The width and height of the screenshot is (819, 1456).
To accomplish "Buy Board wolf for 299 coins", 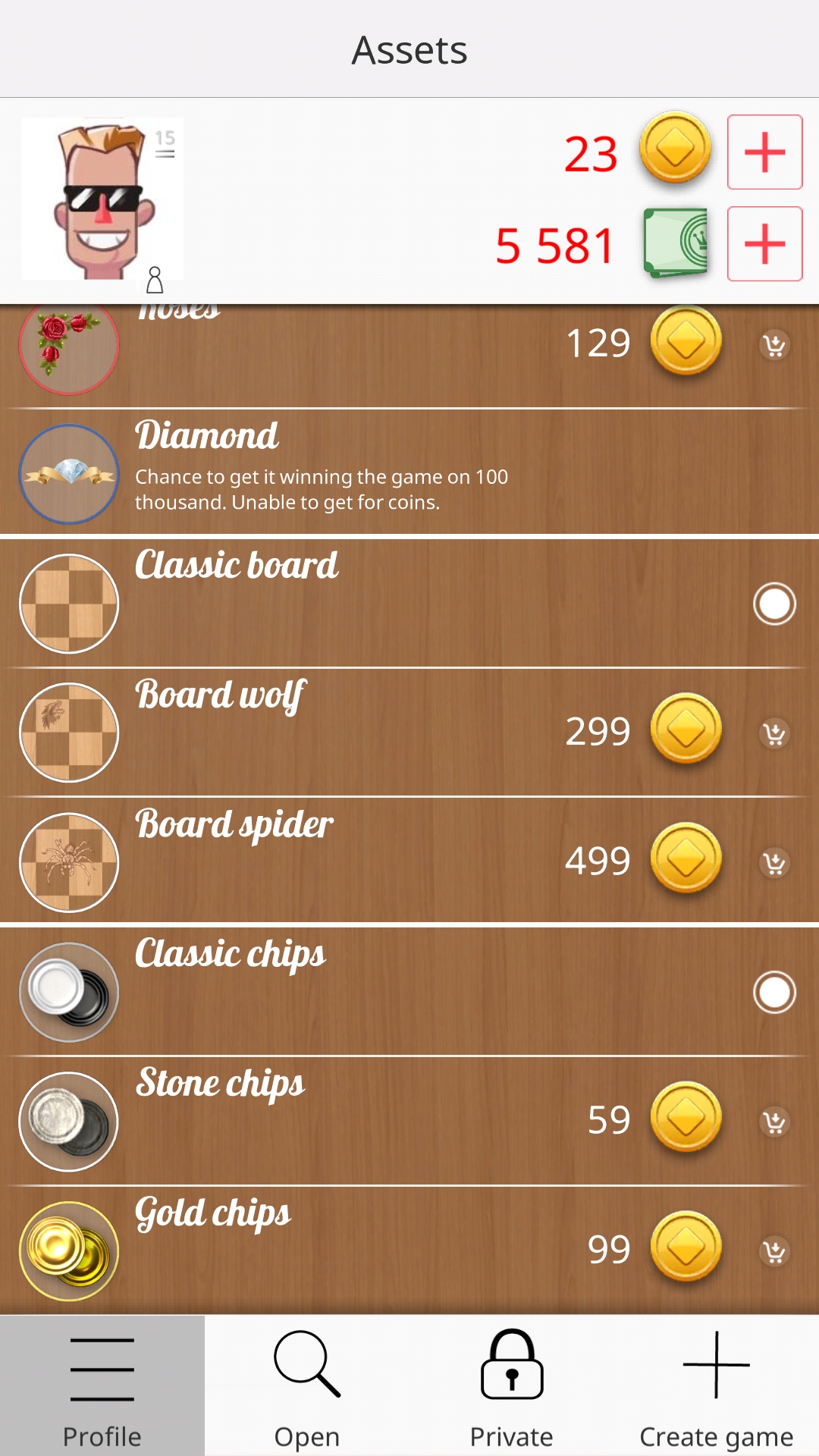I will click(774, 733).
